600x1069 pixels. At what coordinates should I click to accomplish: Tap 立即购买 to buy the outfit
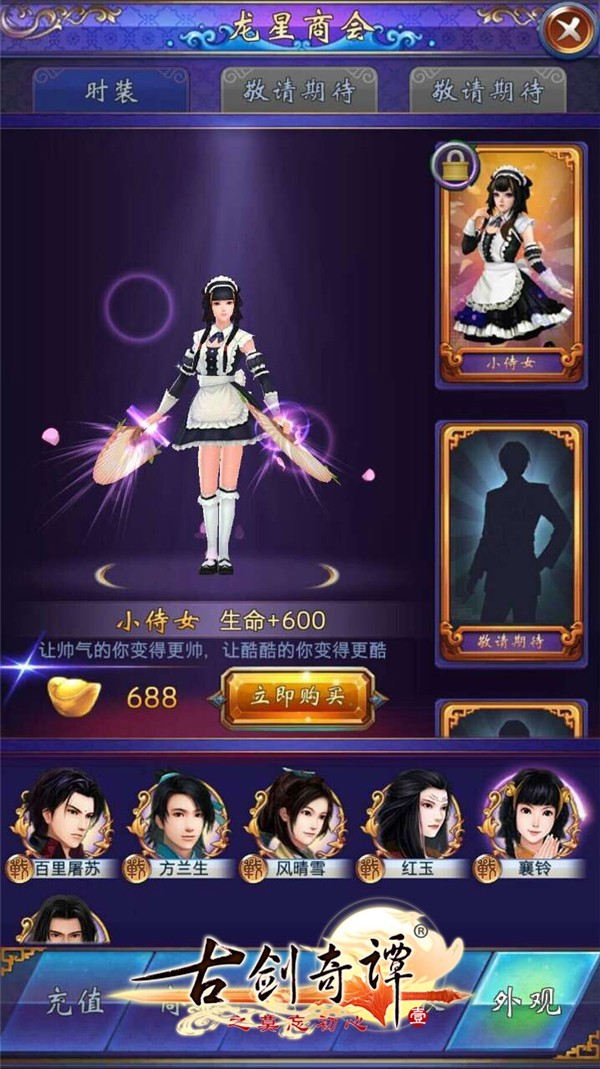[297, 696]
